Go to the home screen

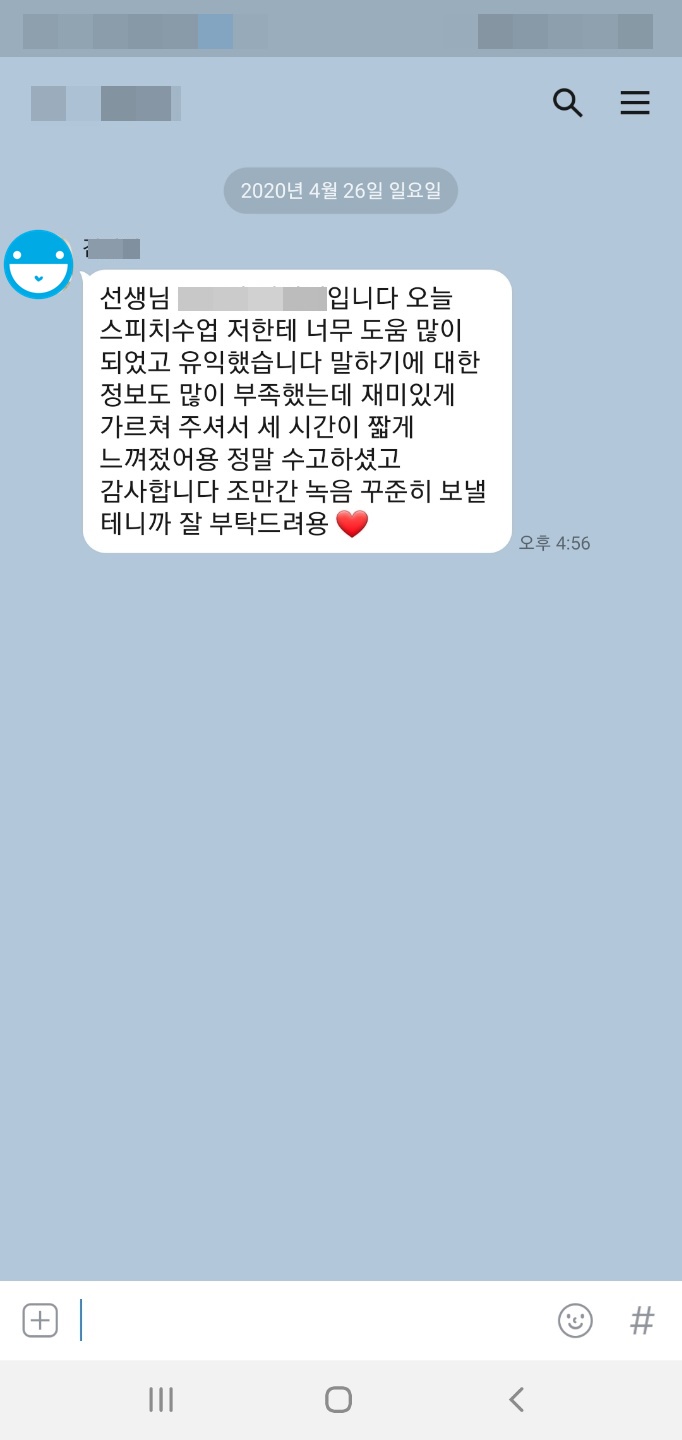click(339, 1399)
